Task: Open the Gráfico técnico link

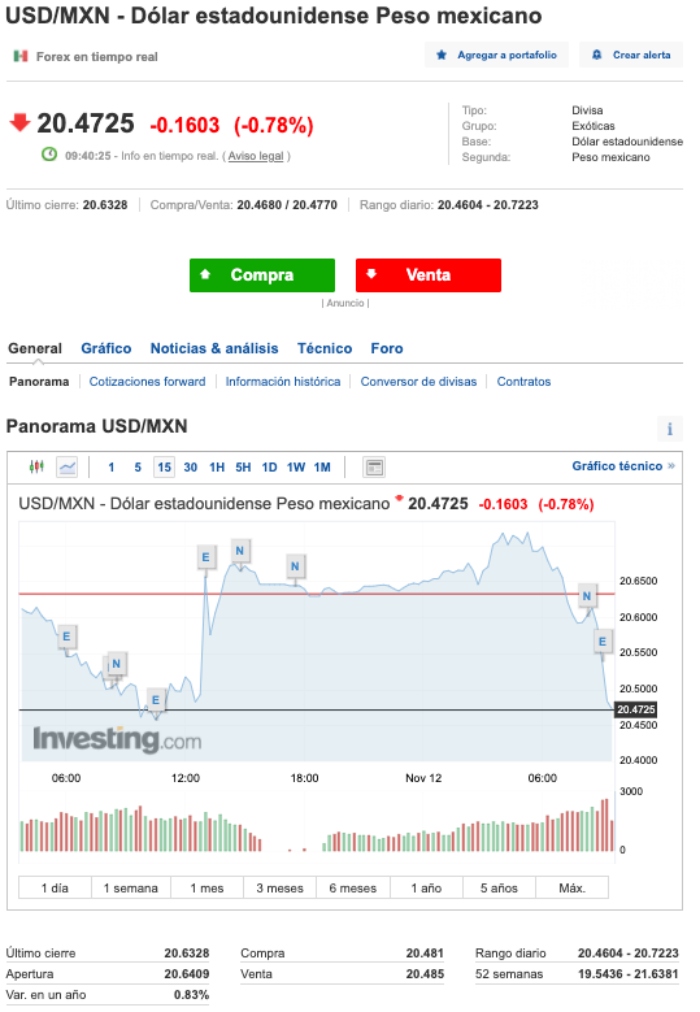Action: [617, 466]
